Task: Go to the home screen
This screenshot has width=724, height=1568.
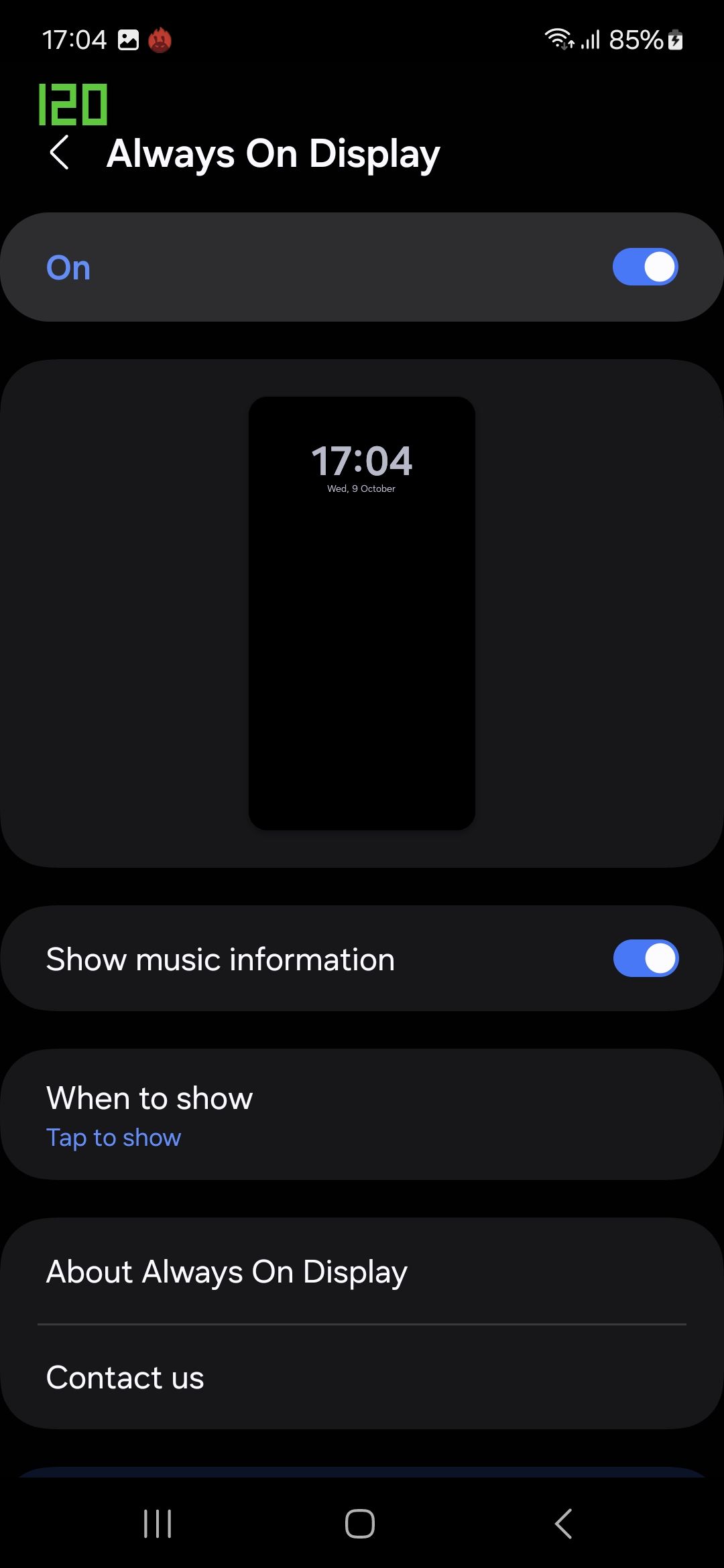Action: click(360, 1524)
